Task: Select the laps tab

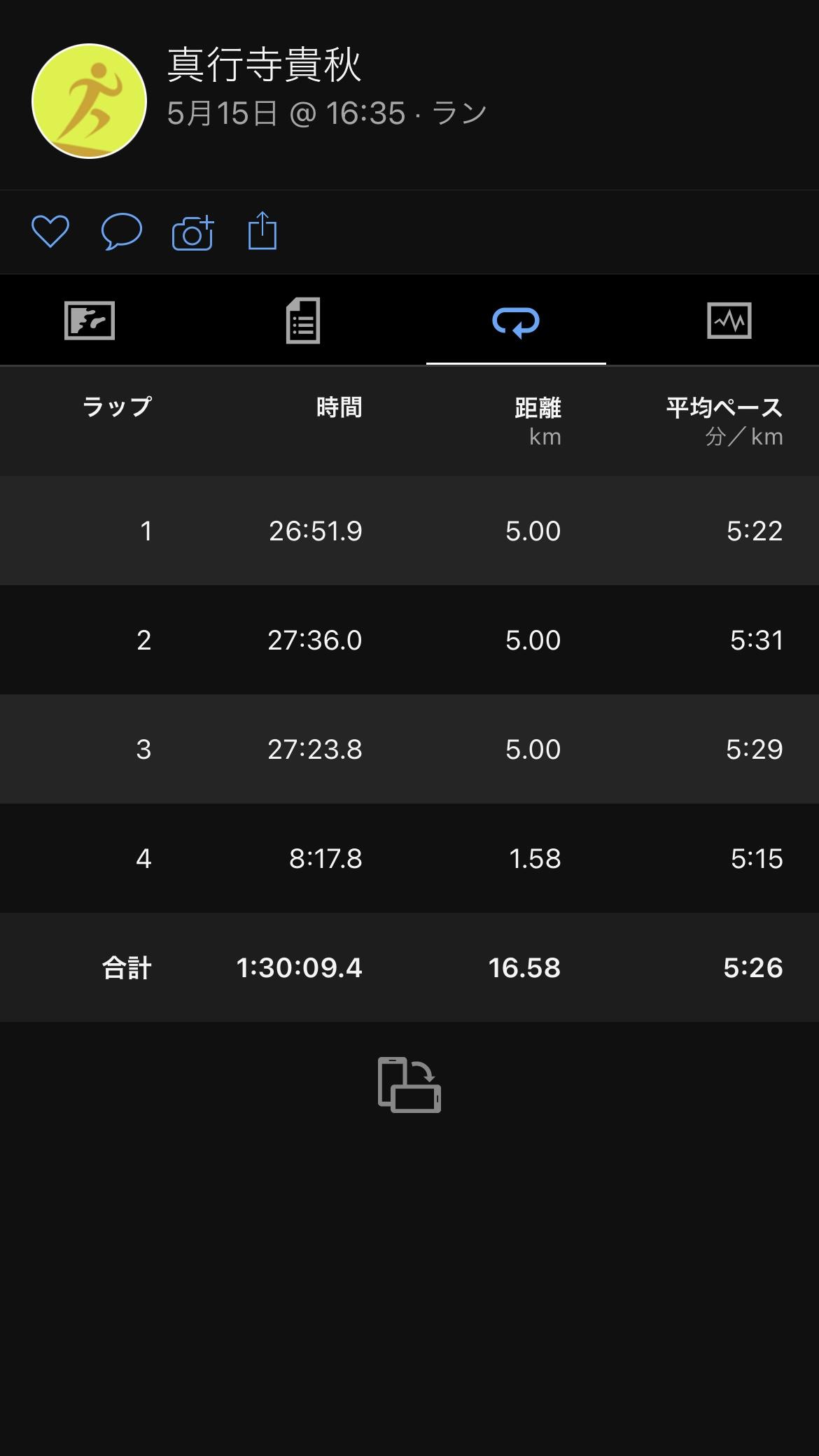Action: 516,321
